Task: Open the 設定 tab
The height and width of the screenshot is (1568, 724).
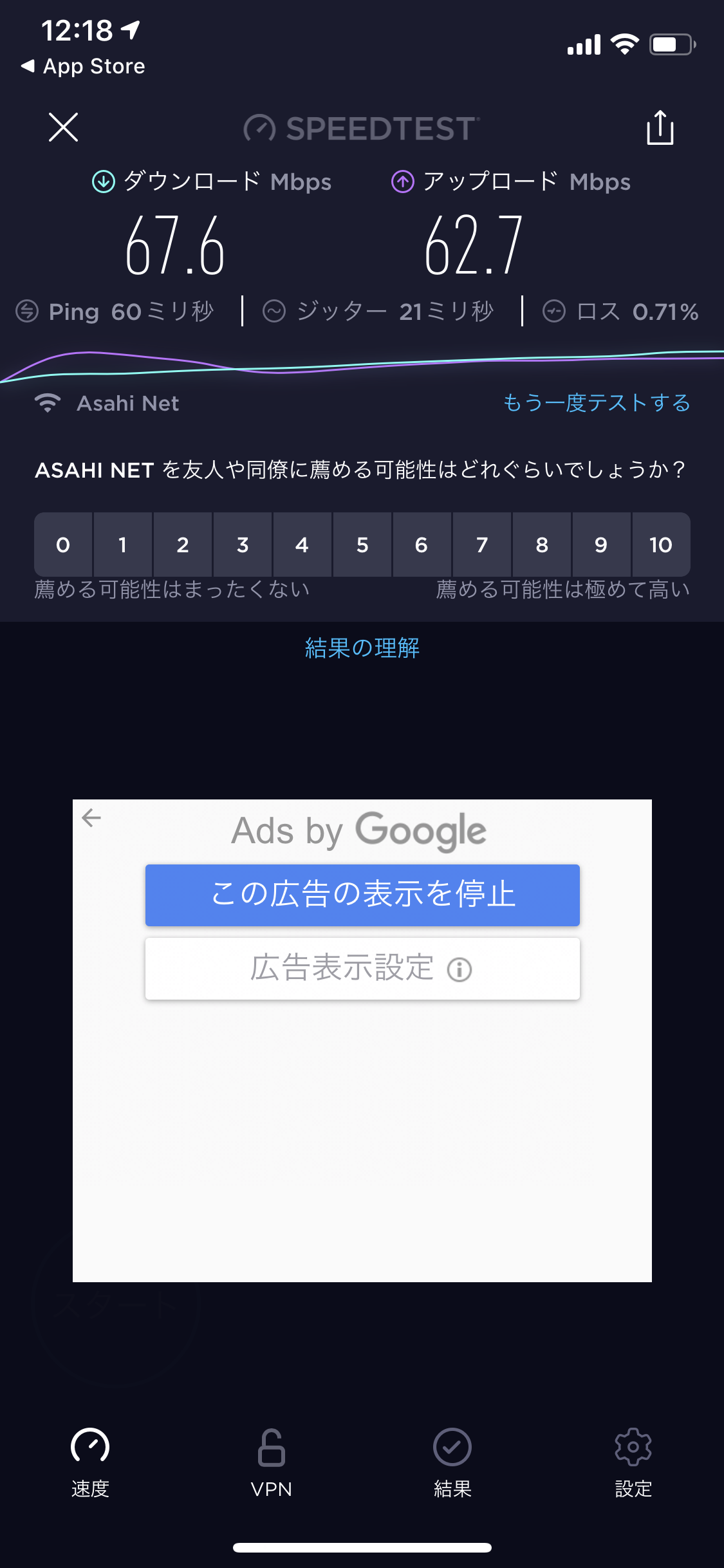Action: click(633, 1462)
